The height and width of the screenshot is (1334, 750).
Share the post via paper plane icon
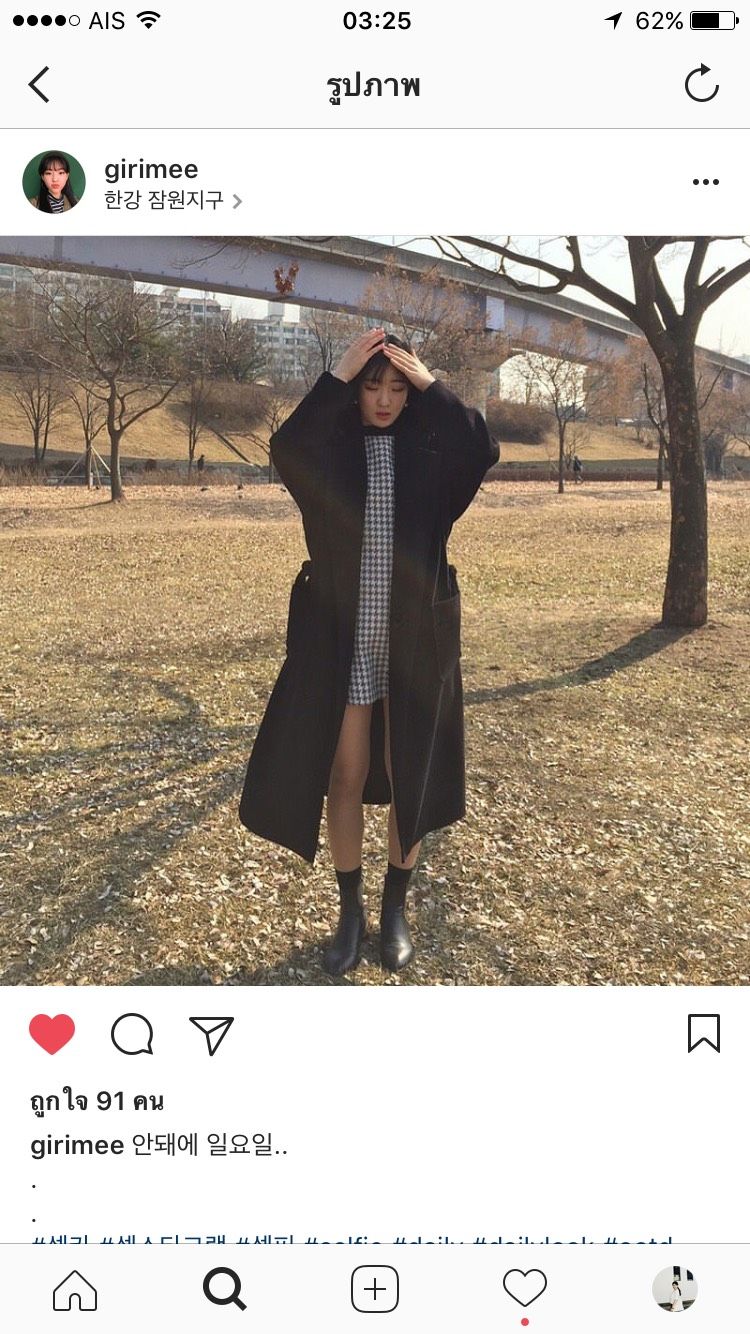211,1035
